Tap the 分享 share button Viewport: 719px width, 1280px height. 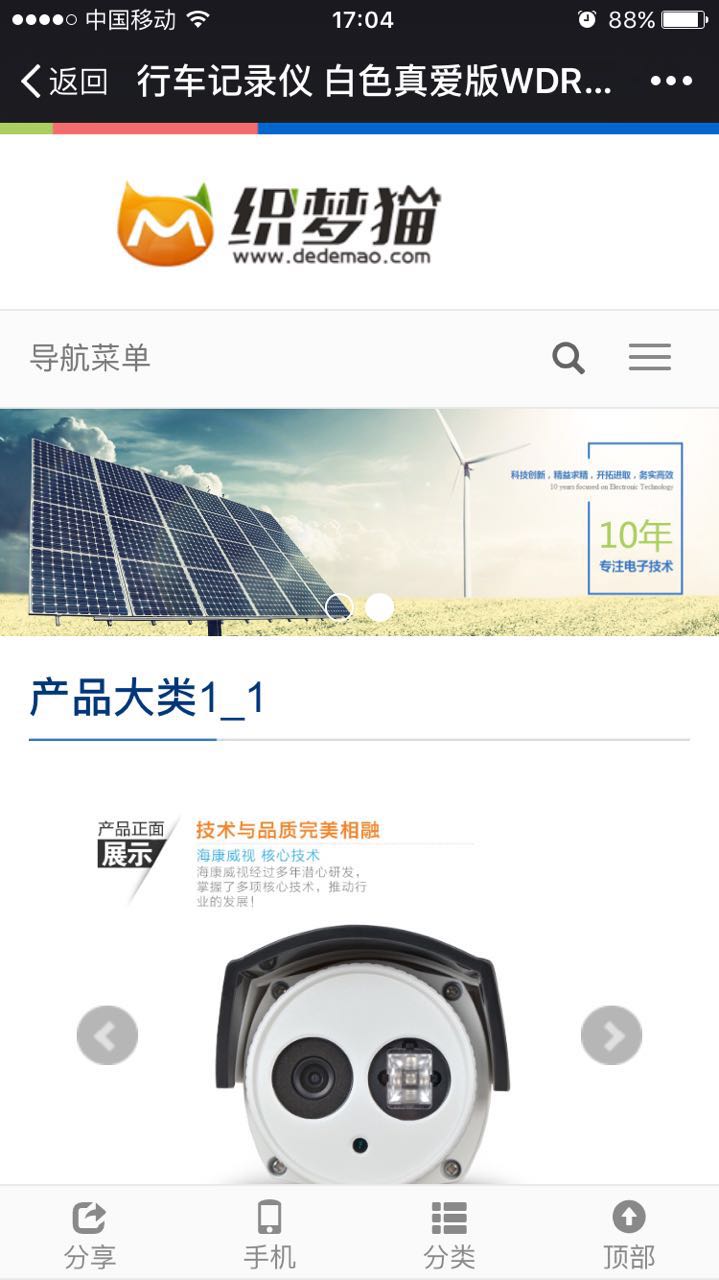point(90,1235)
